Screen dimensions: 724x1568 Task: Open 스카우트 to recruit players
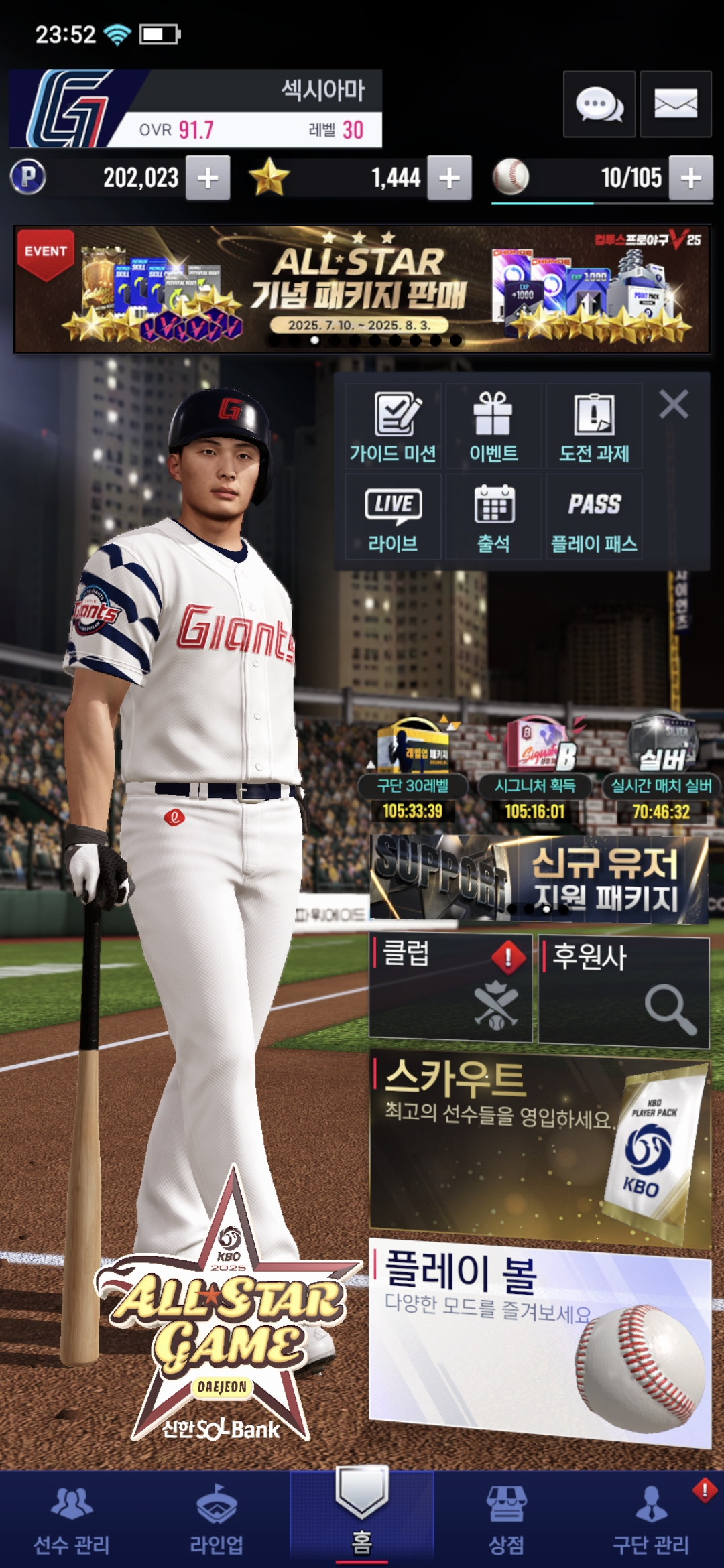[539, 1147]
